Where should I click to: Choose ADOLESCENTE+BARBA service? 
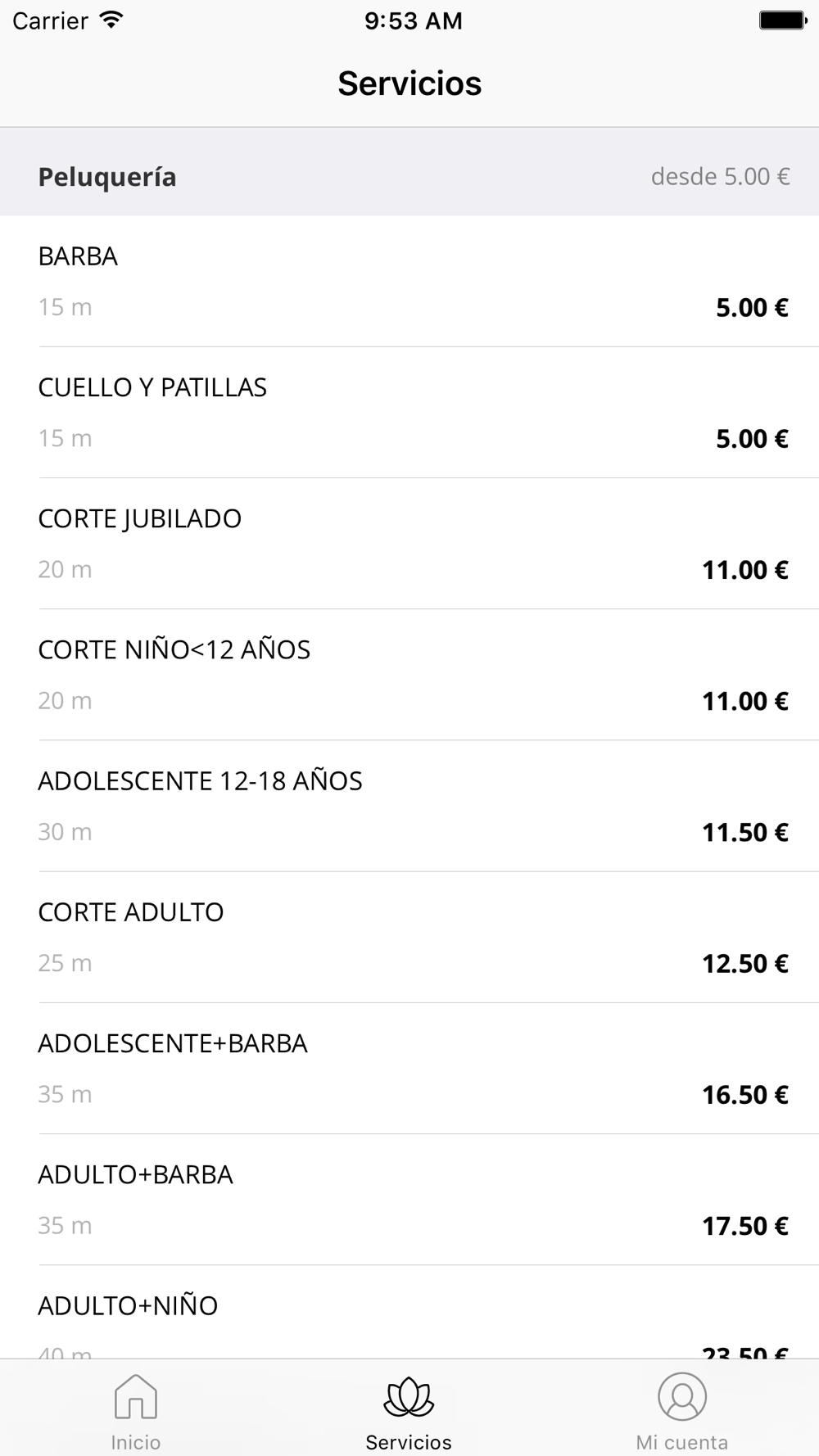(x=409, y=1067)
